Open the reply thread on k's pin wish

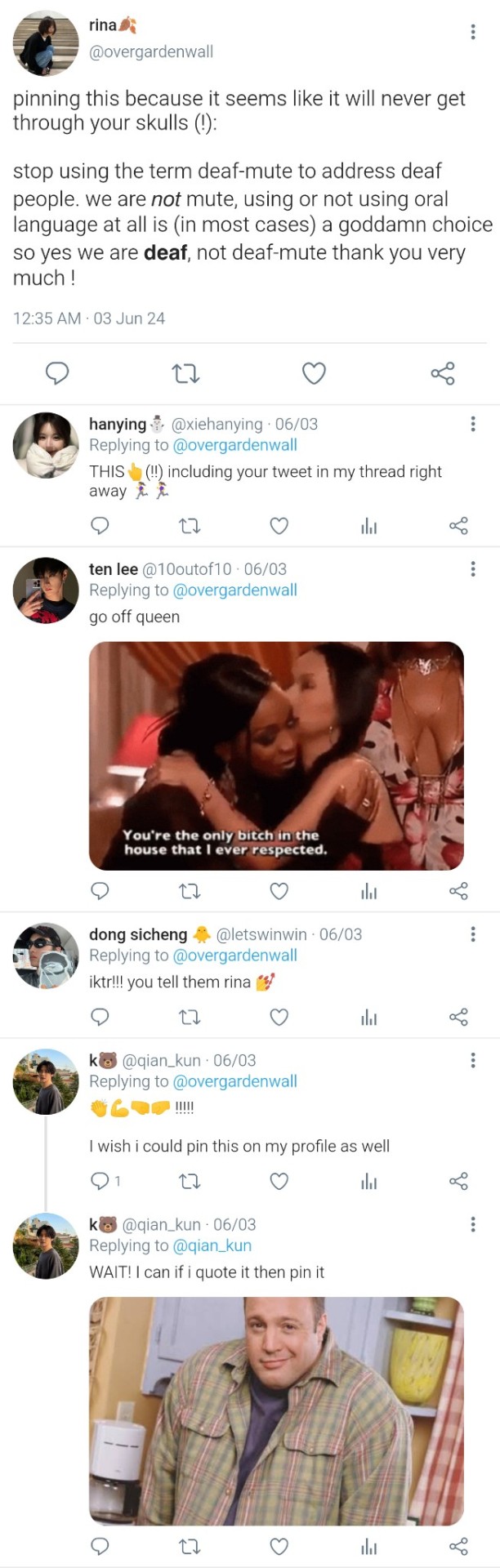100,1181
